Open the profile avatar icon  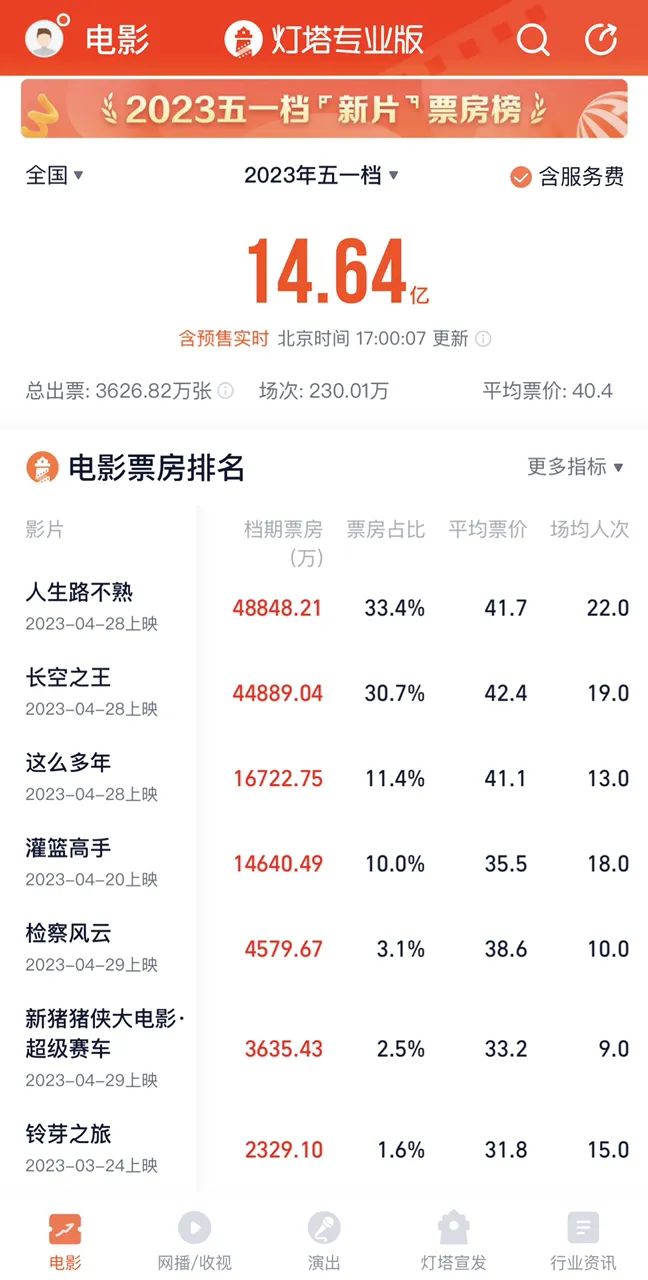tap(45, 38)
